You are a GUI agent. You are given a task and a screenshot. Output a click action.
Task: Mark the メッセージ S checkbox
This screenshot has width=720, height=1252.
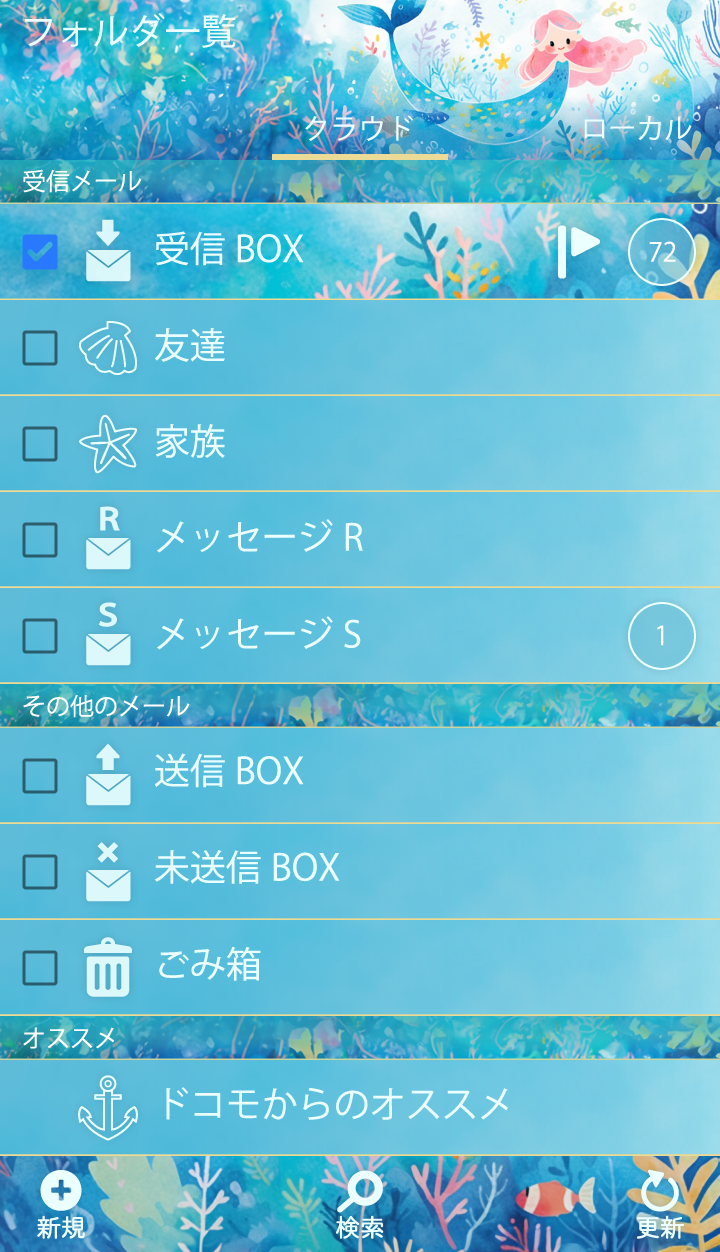(40, 636)
